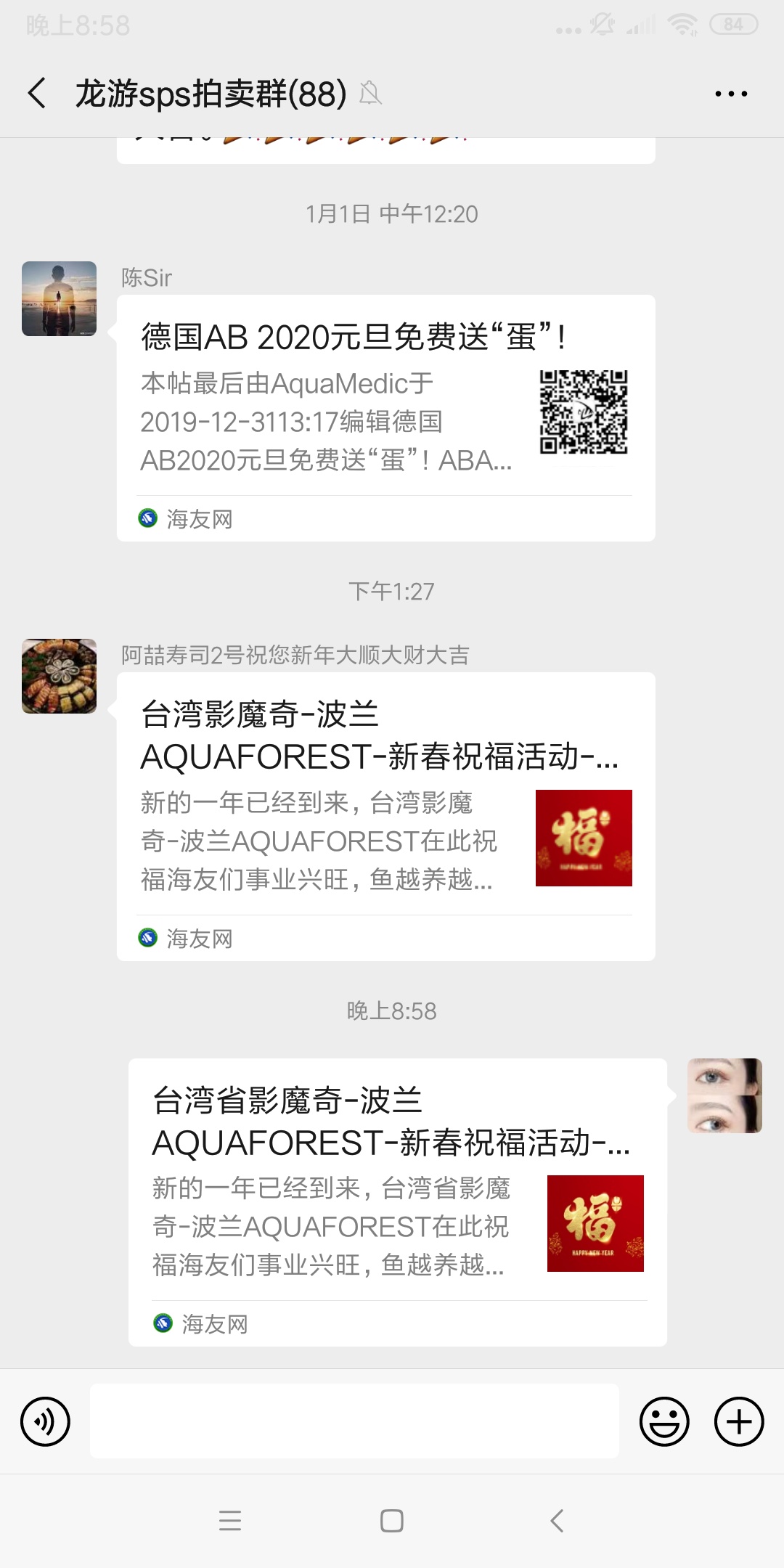Tap my own eye-photo avatar

[x=724, y=1095]
